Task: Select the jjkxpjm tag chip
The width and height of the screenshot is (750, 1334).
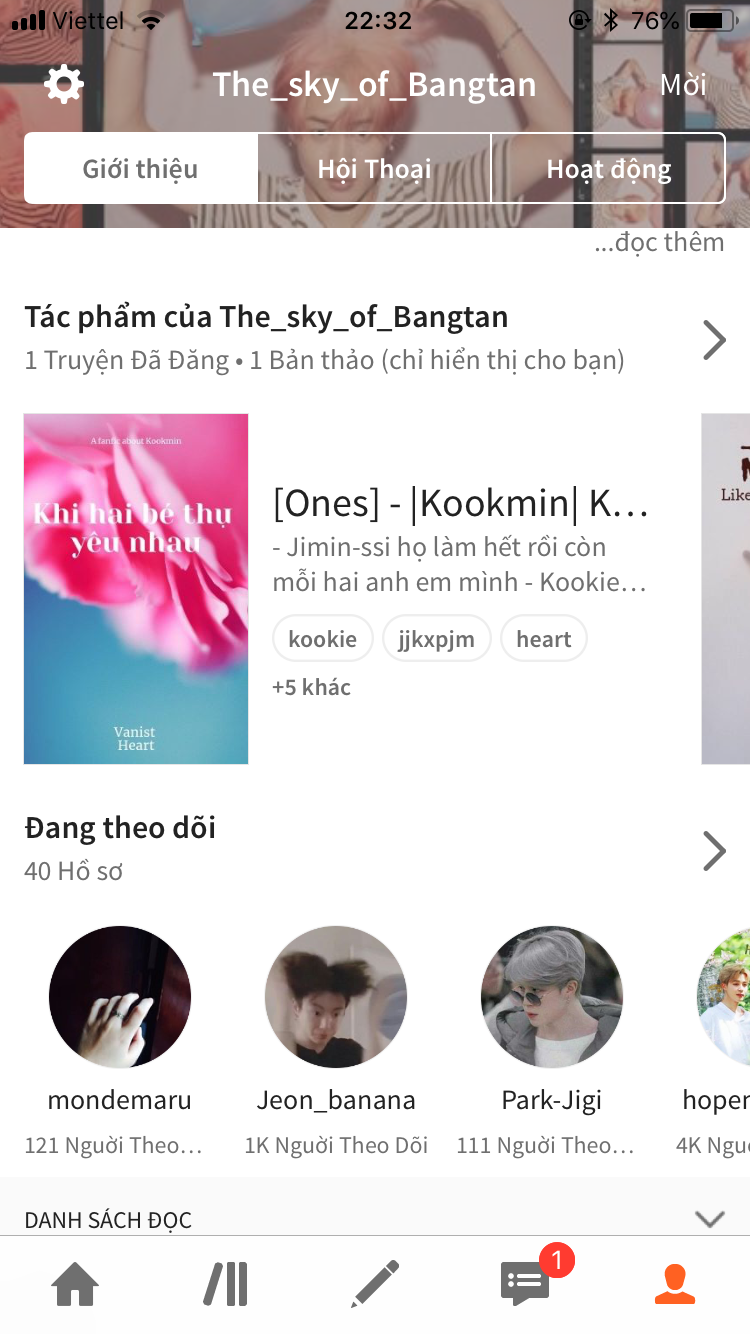Action: tap(436, 639)
